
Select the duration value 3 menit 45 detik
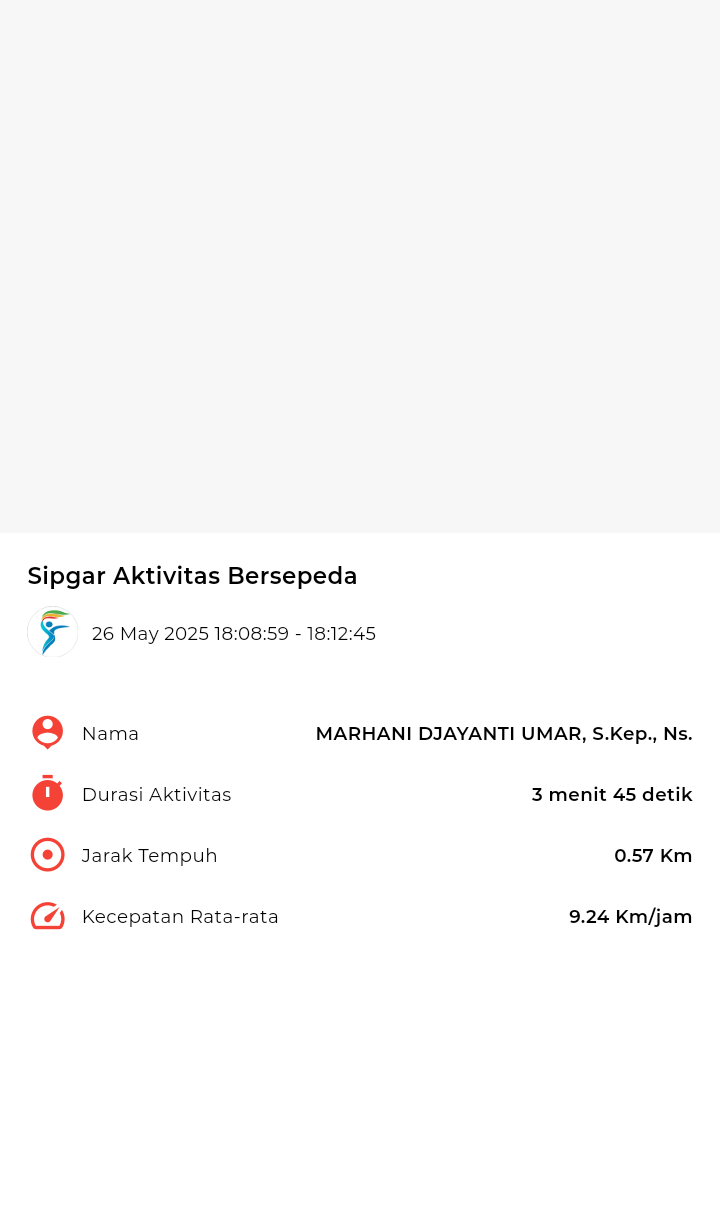tap(612, 794)
